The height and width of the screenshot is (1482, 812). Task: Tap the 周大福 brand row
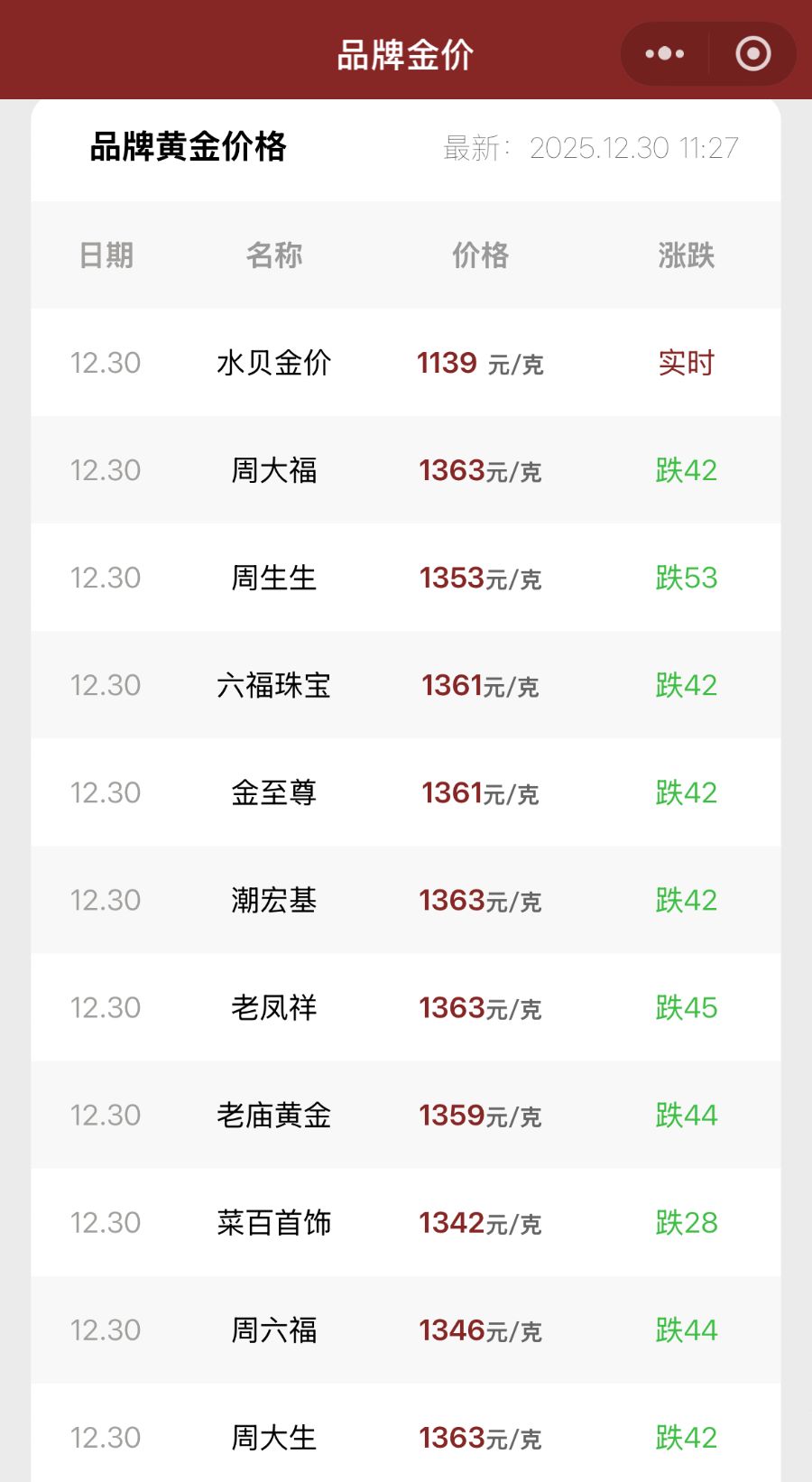274,470
